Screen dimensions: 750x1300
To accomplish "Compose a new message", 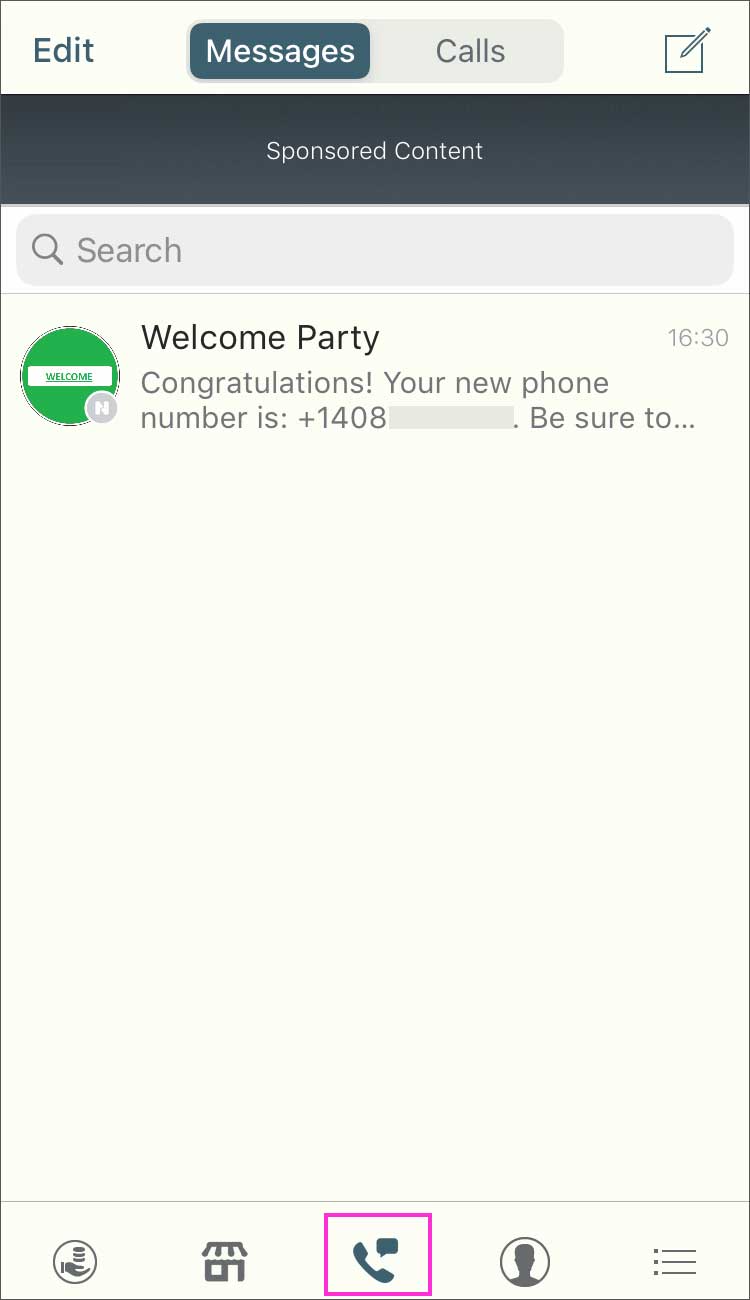I will point(688,51).
